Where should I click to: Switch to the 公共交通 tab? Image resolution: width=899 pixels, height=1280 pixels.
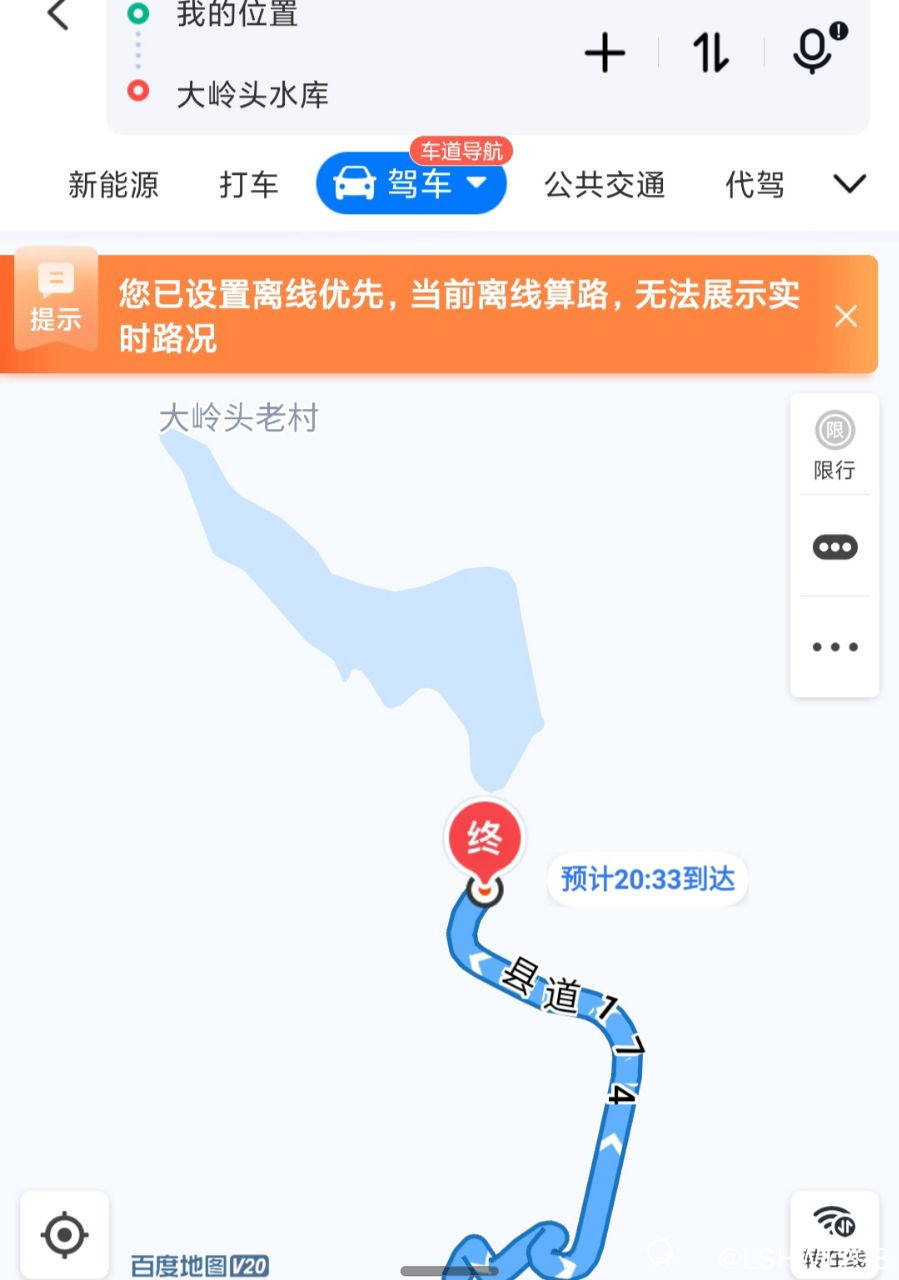click(604, 185)
